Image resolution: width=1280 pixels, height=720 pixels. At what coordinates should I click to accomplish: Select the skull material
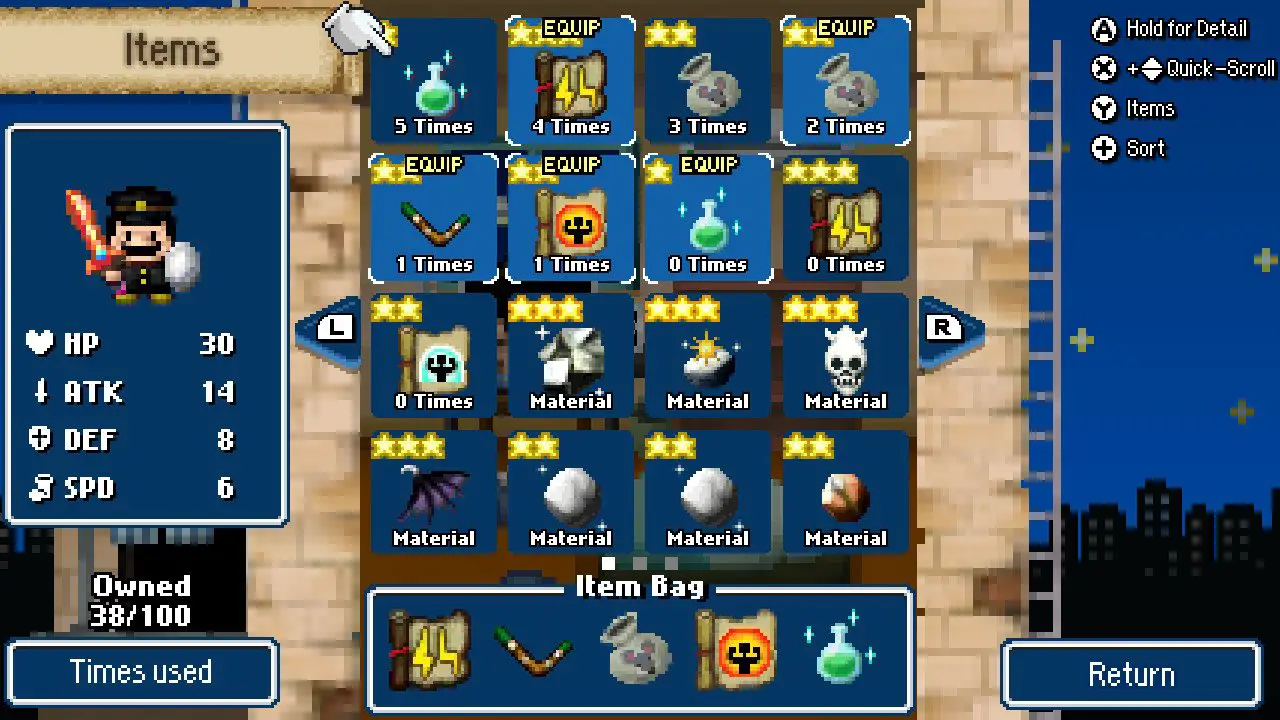tap(846, 356)
